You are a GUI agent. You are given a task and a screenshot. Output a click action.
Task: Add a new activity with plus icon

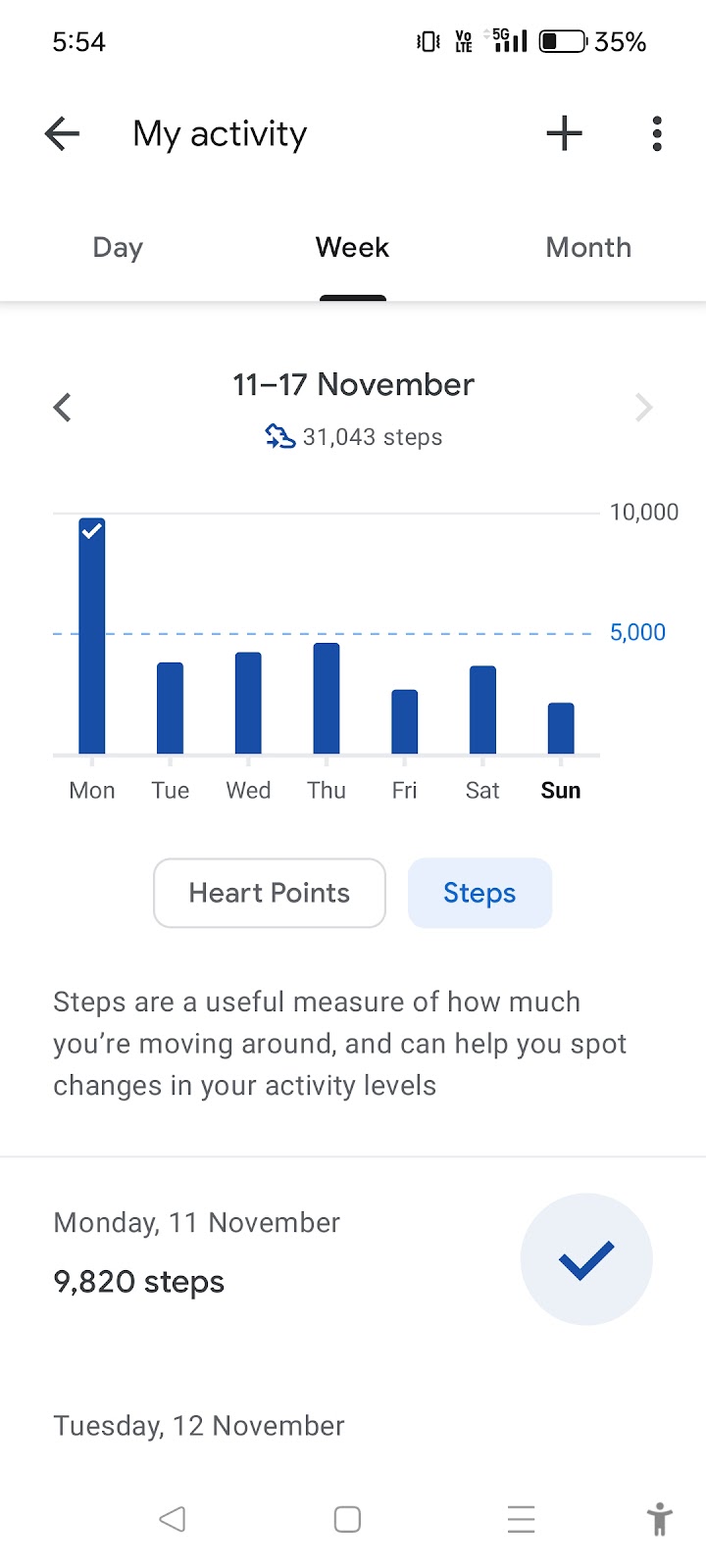pyautogui.click(x=564, y=133)
